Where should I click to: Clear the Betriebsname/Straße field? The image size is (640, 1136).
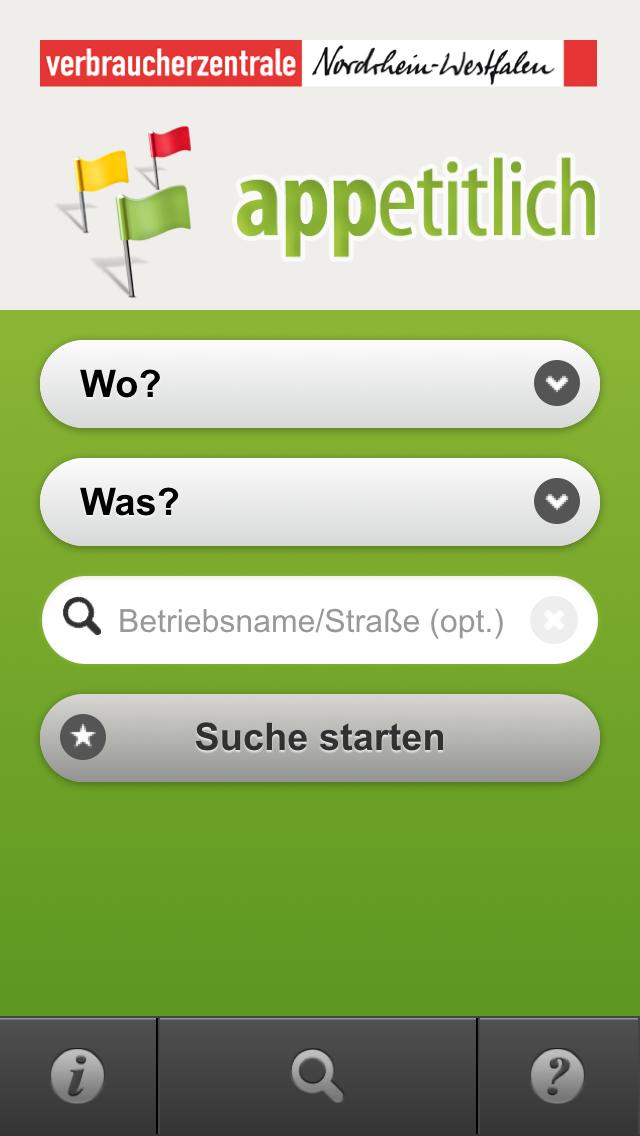tap(554, 621)
